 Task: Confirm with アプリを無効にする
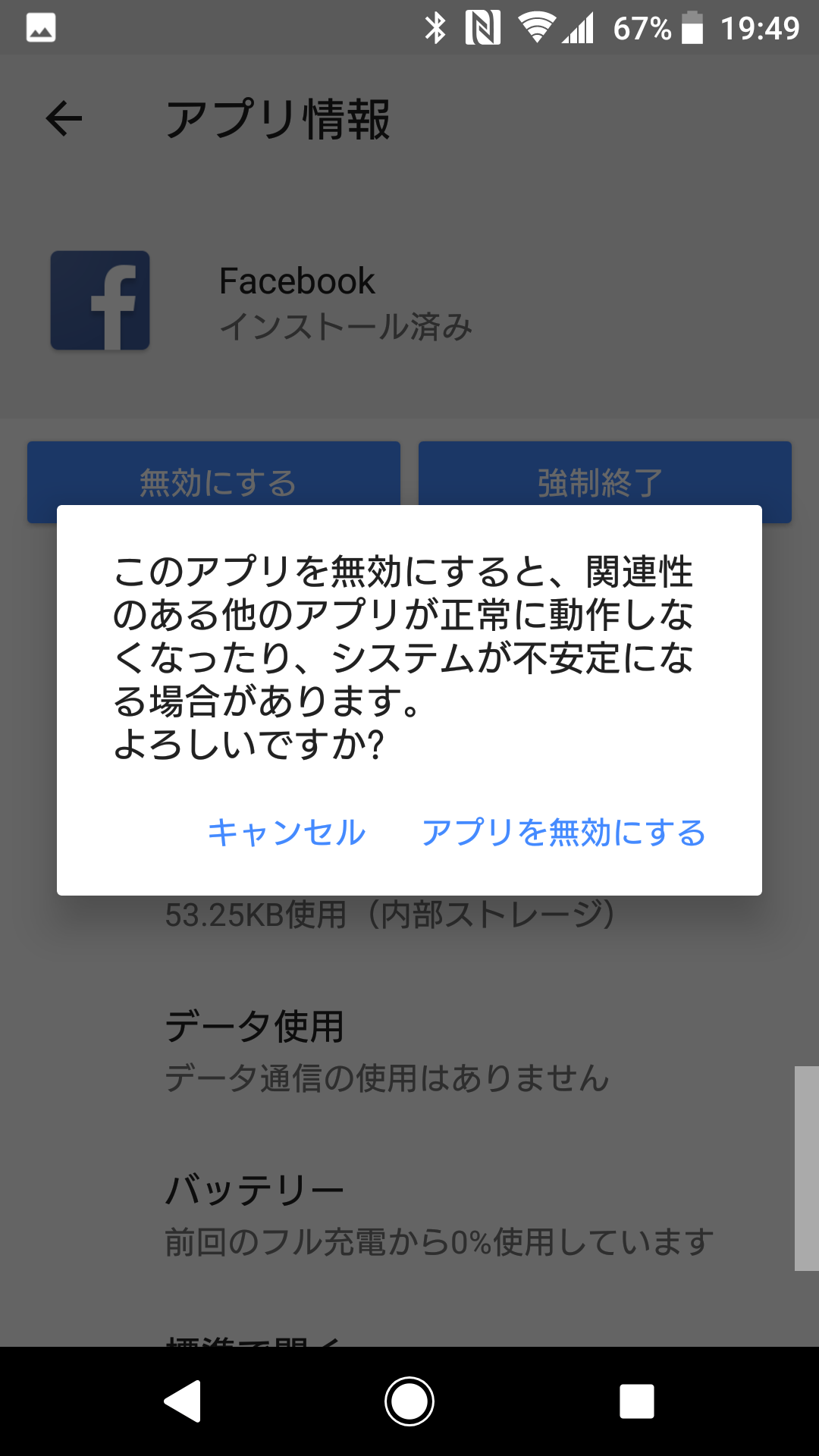[563, 833]
